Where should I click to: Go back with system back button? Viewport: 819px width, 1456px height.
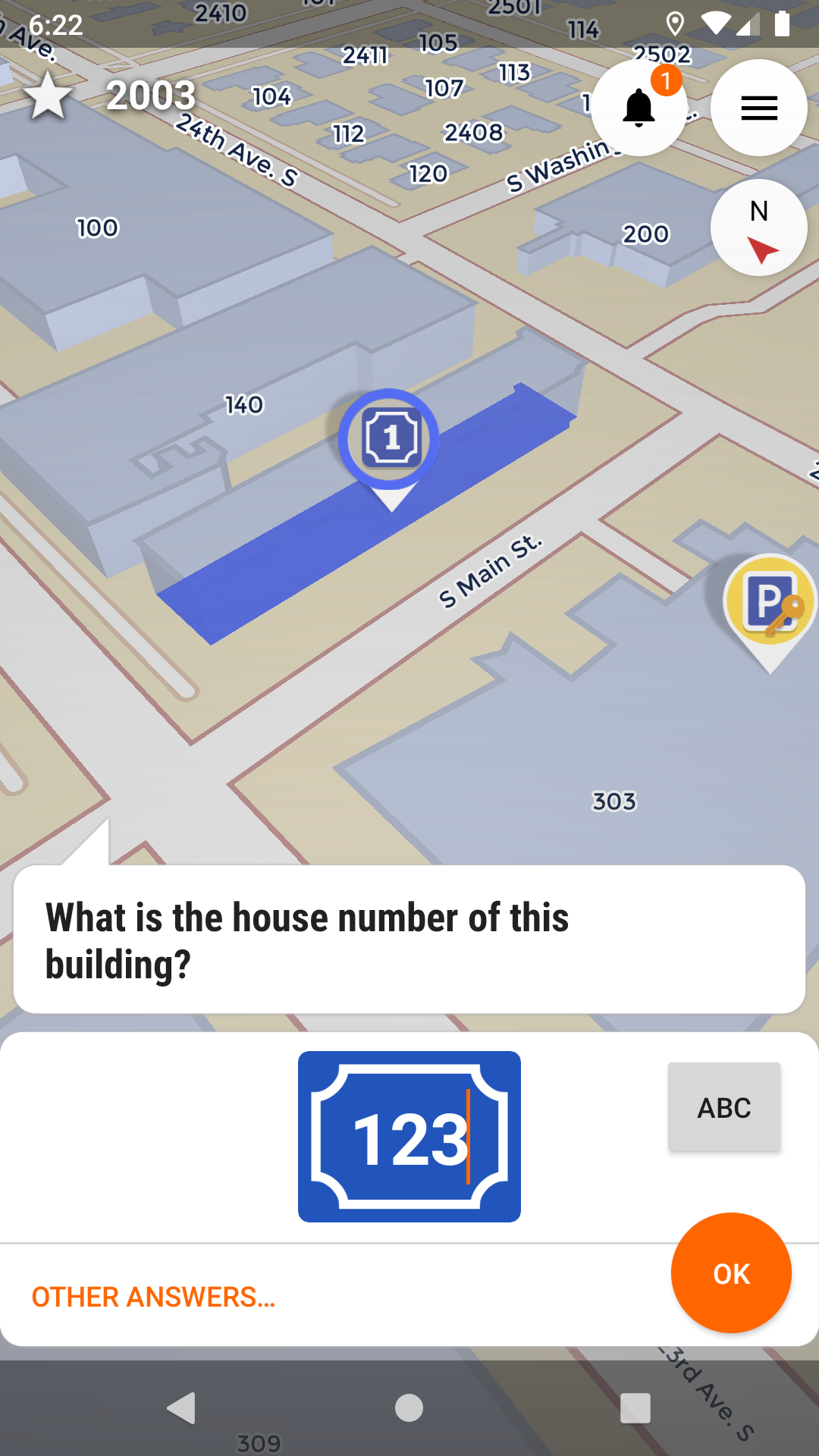[181, 1408]
